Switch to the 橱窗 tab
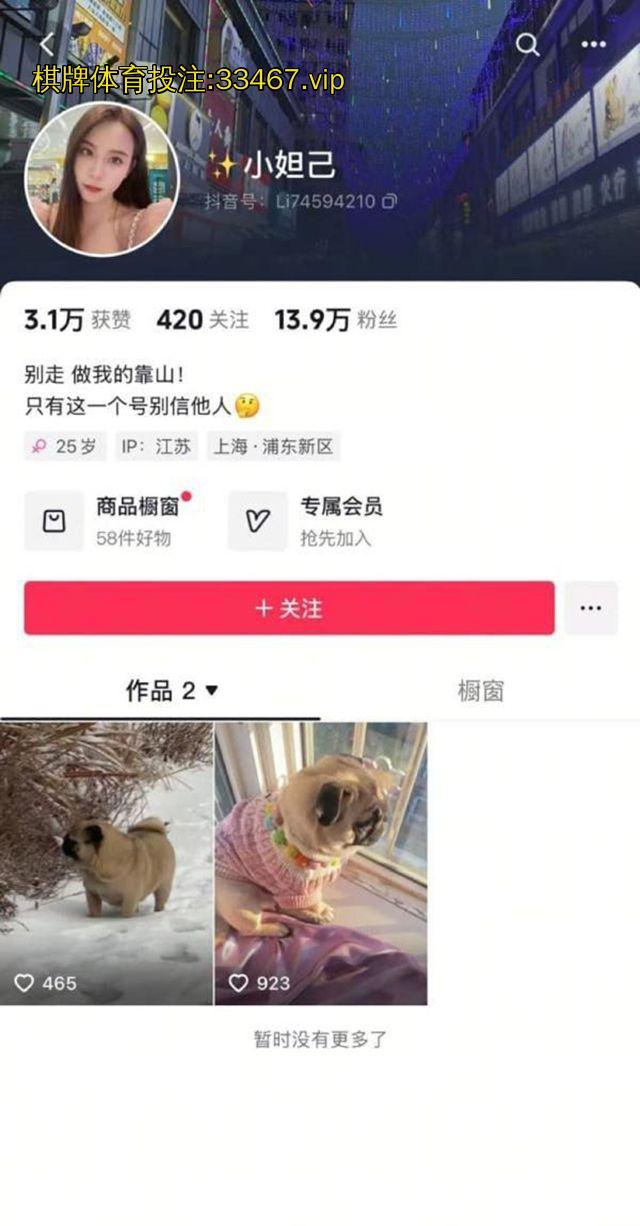 pos(480,691)
